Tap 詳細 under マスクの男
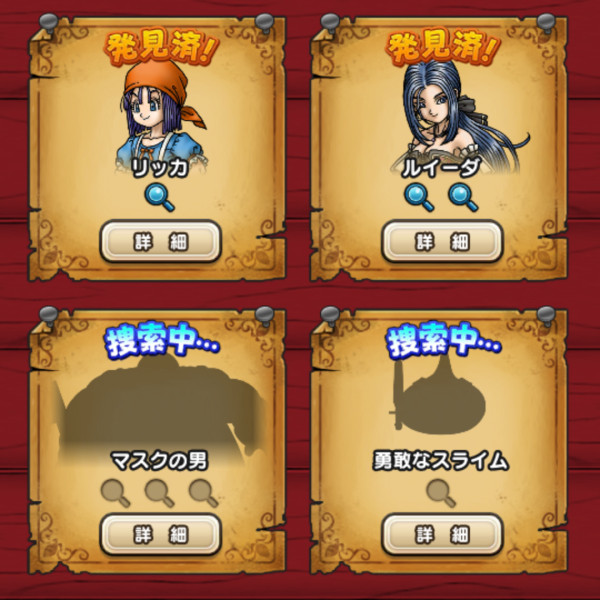The image size is (600, 600). pos(160,534)
